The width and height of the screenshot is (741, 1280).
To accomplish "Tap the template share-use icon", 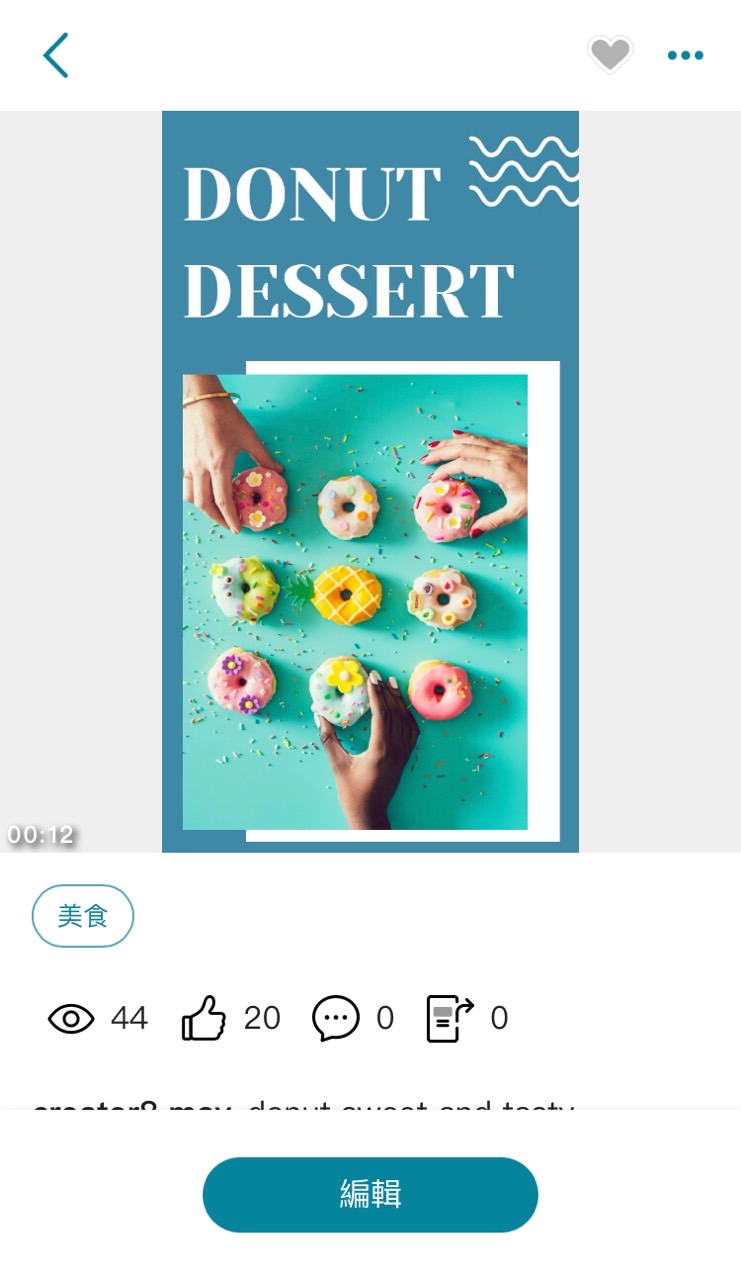I will 449,1018.
